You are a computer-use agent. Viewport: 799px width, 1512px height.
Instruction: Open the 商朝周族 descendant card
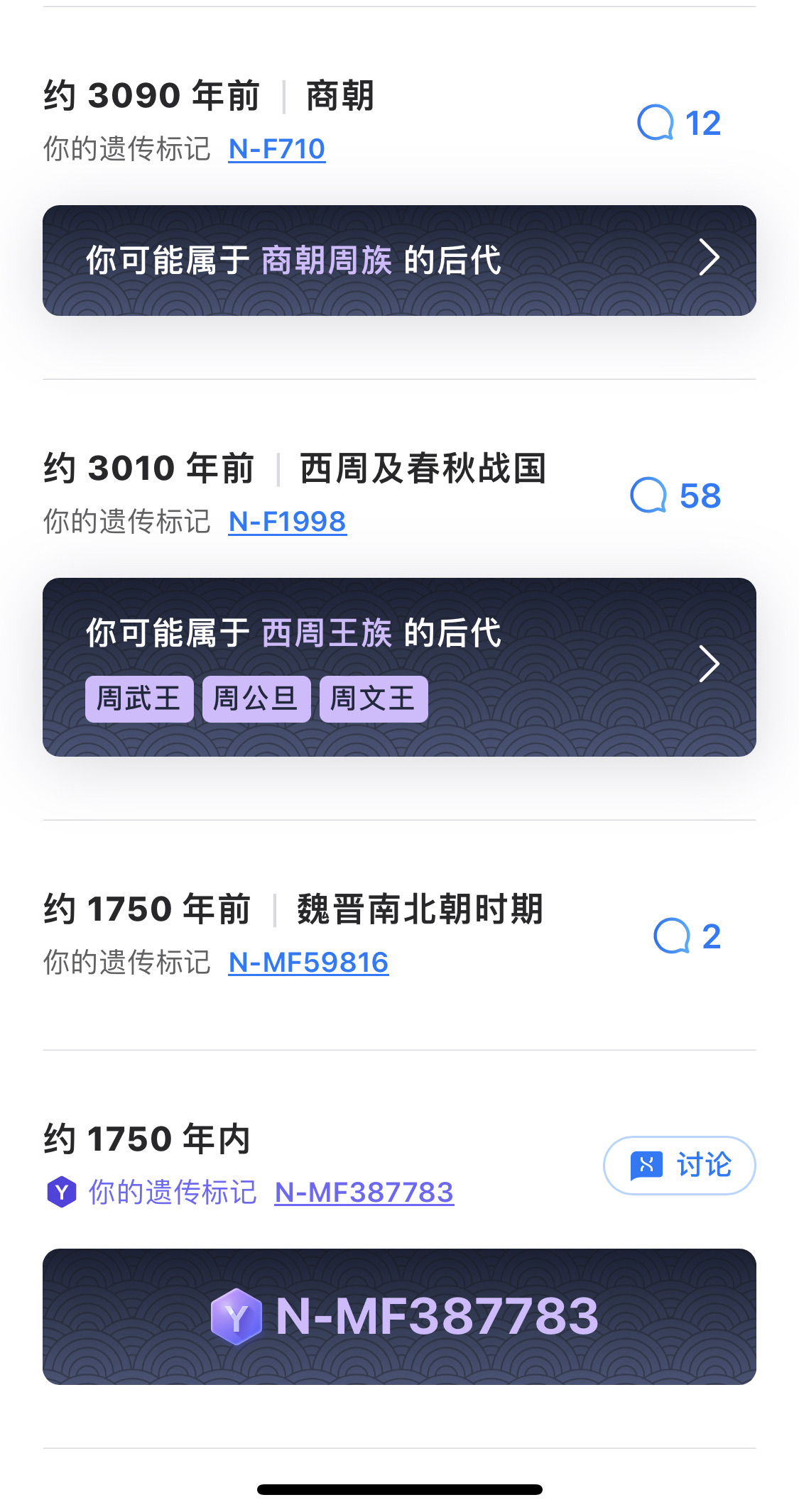(399, 260)
